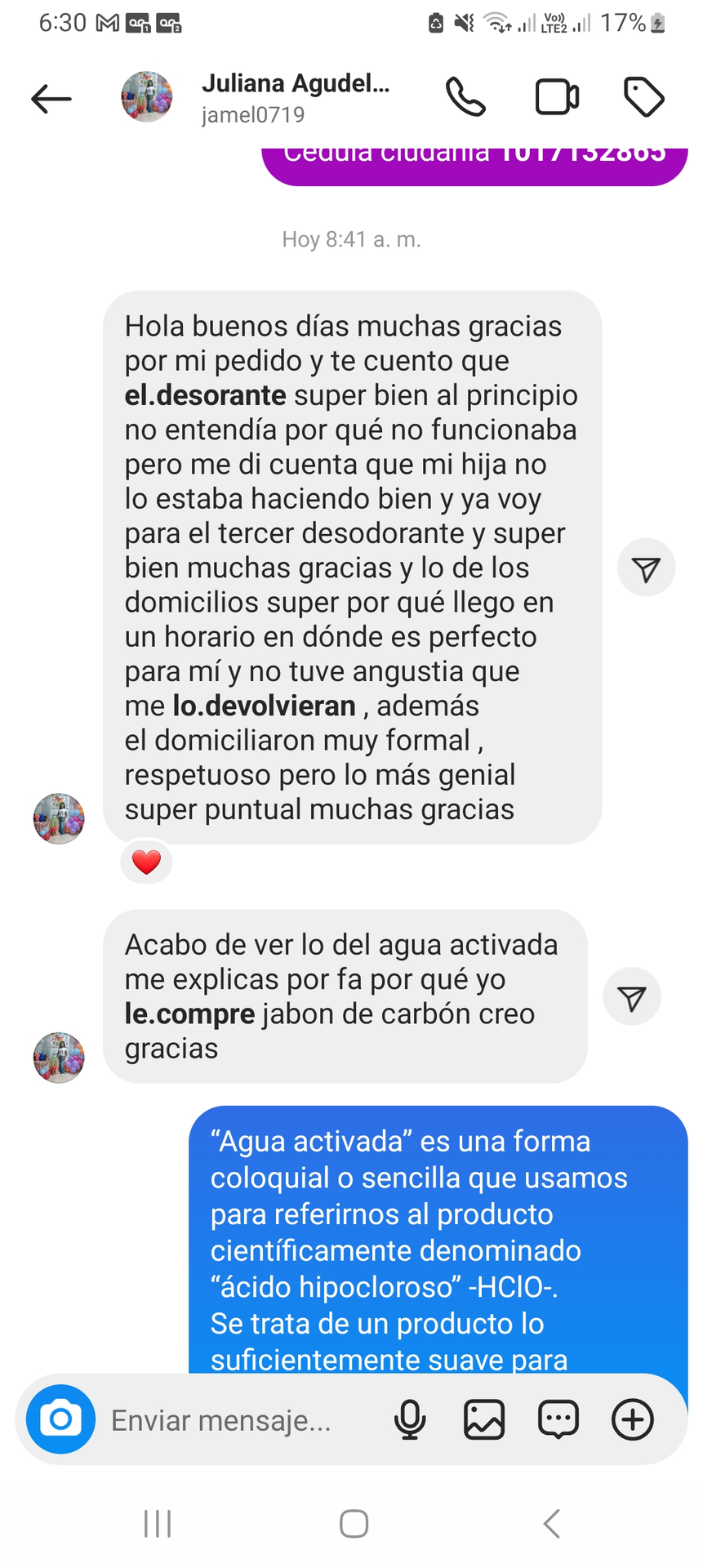Forward the 'agua activada' question message
Screen dimensions: 703x1568
tap(631, 997)
